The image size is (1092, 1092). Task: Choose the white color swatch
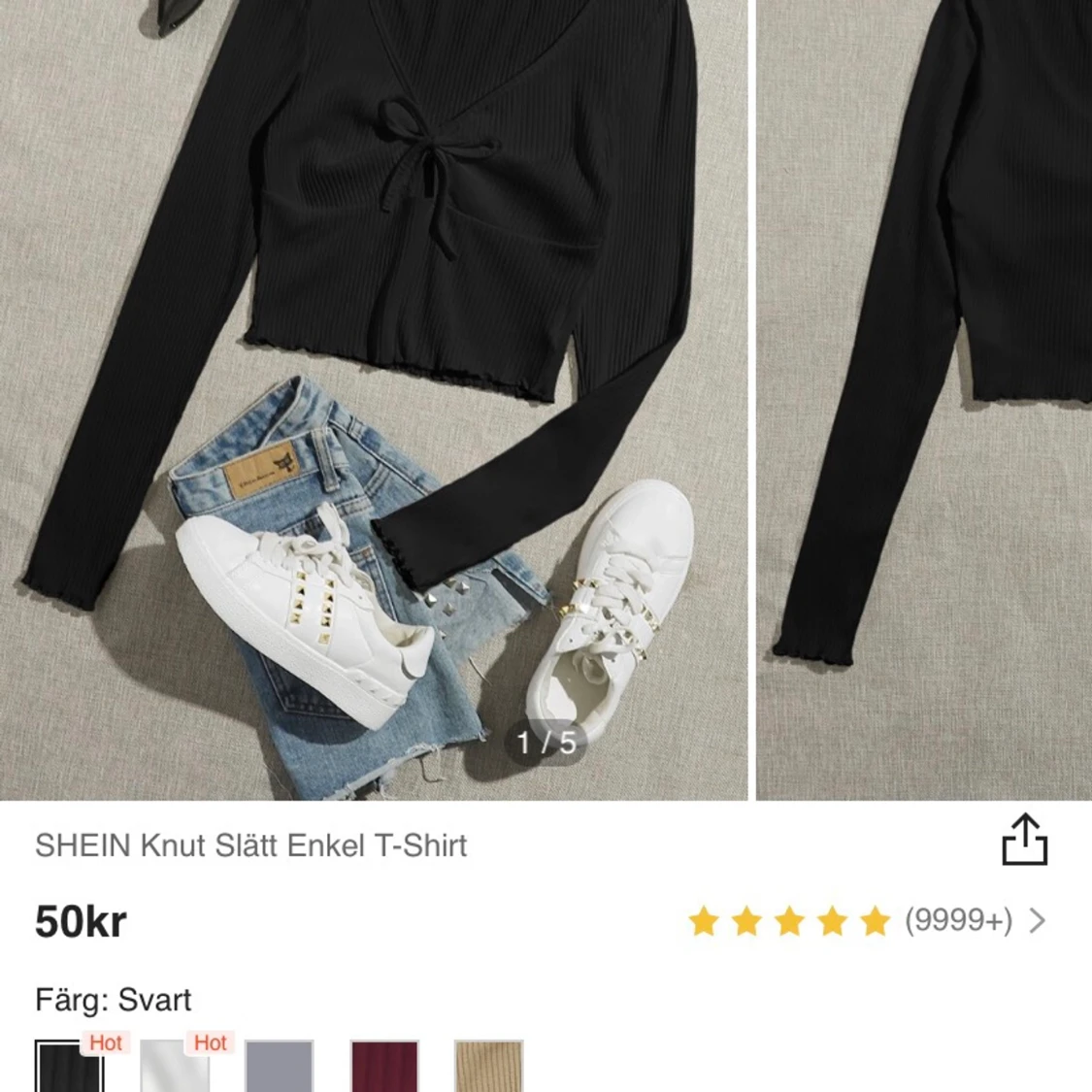pos(174,1068)
